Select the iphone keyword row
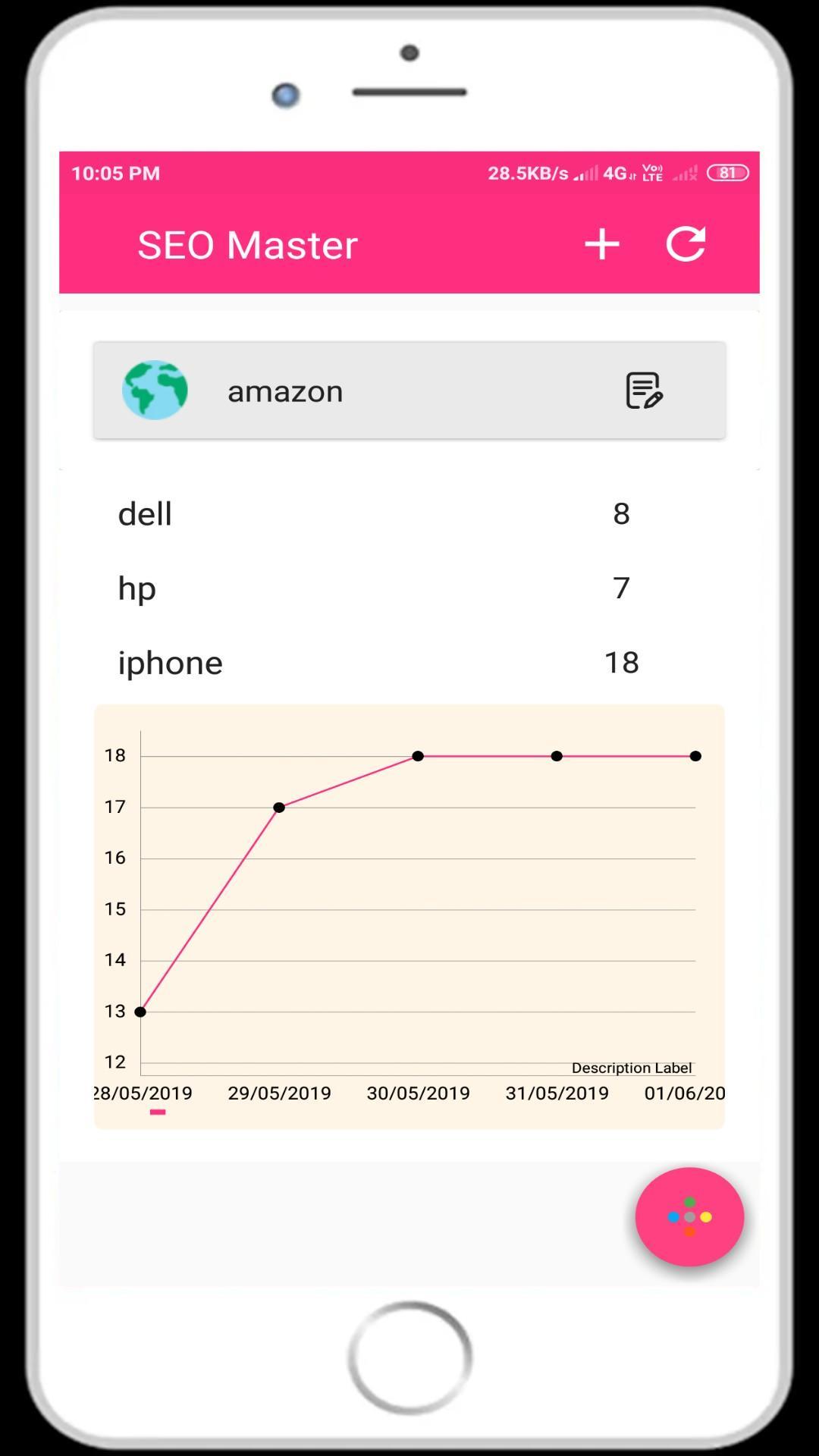 (x=379, y=663)
